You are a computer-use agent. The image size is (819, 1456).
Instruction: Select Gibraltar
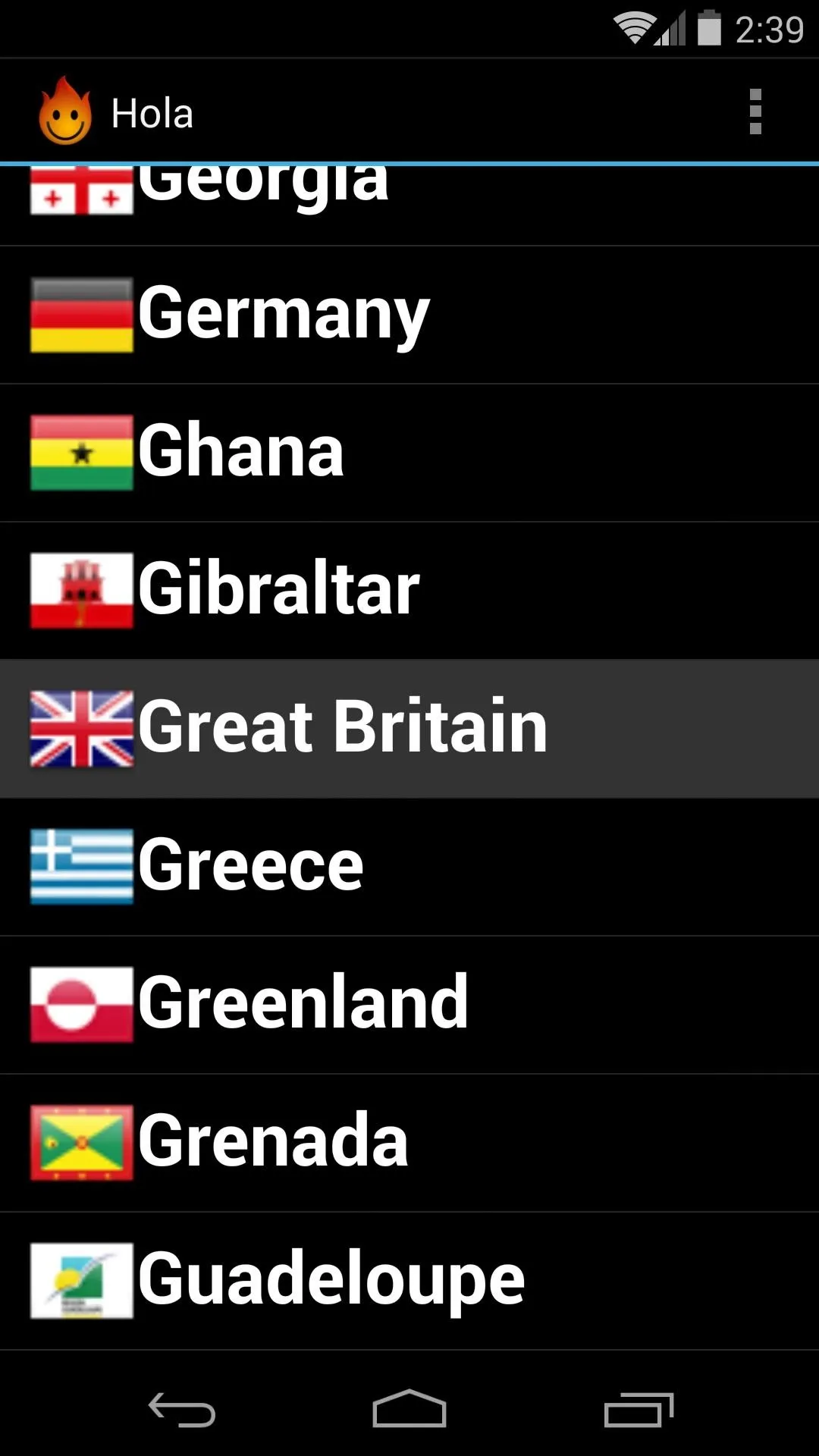(x=409, y=591)
